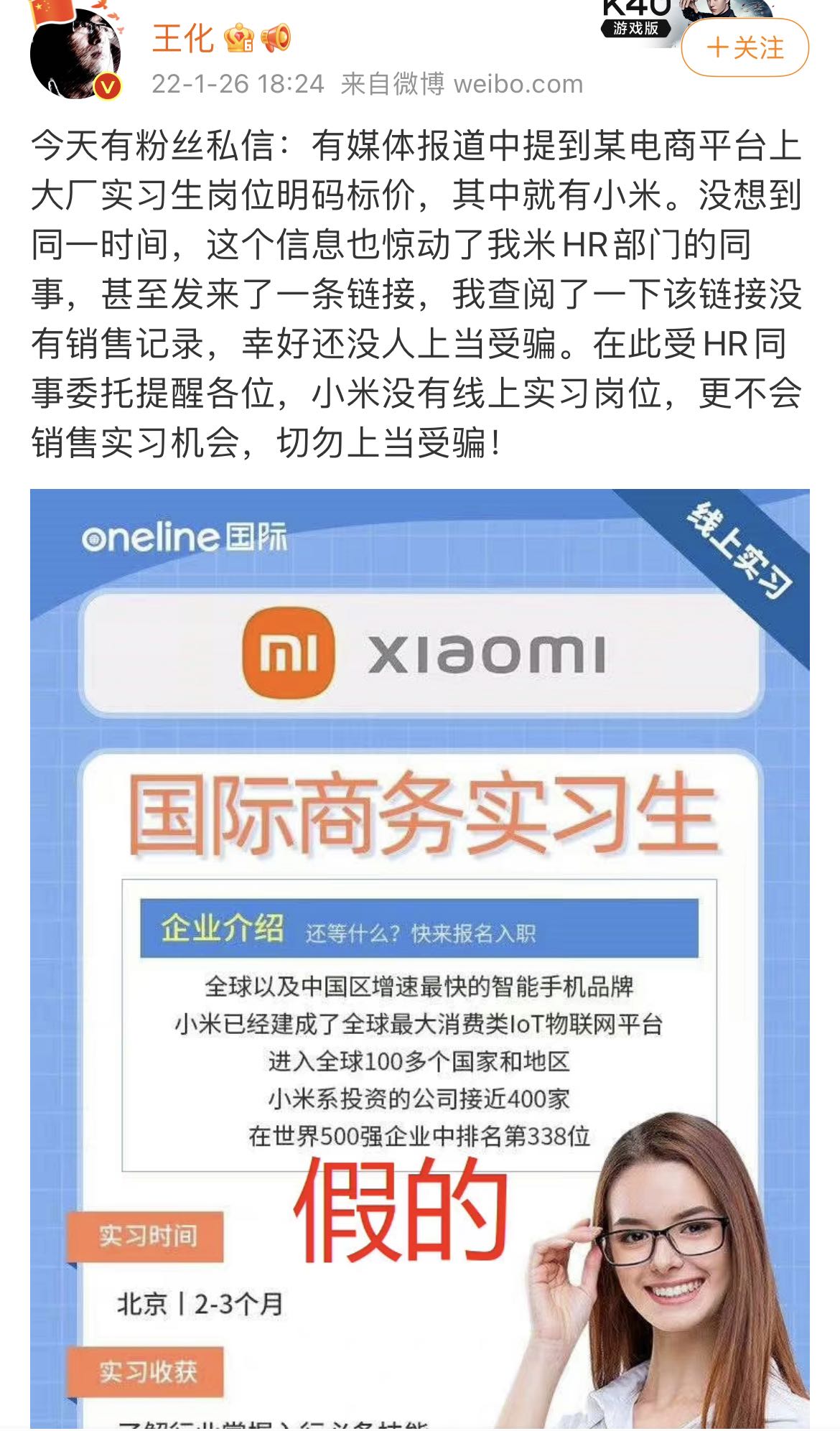Open the weibo.com source link
This screenshot has width=840, height=1431.
tap(518, 84)
